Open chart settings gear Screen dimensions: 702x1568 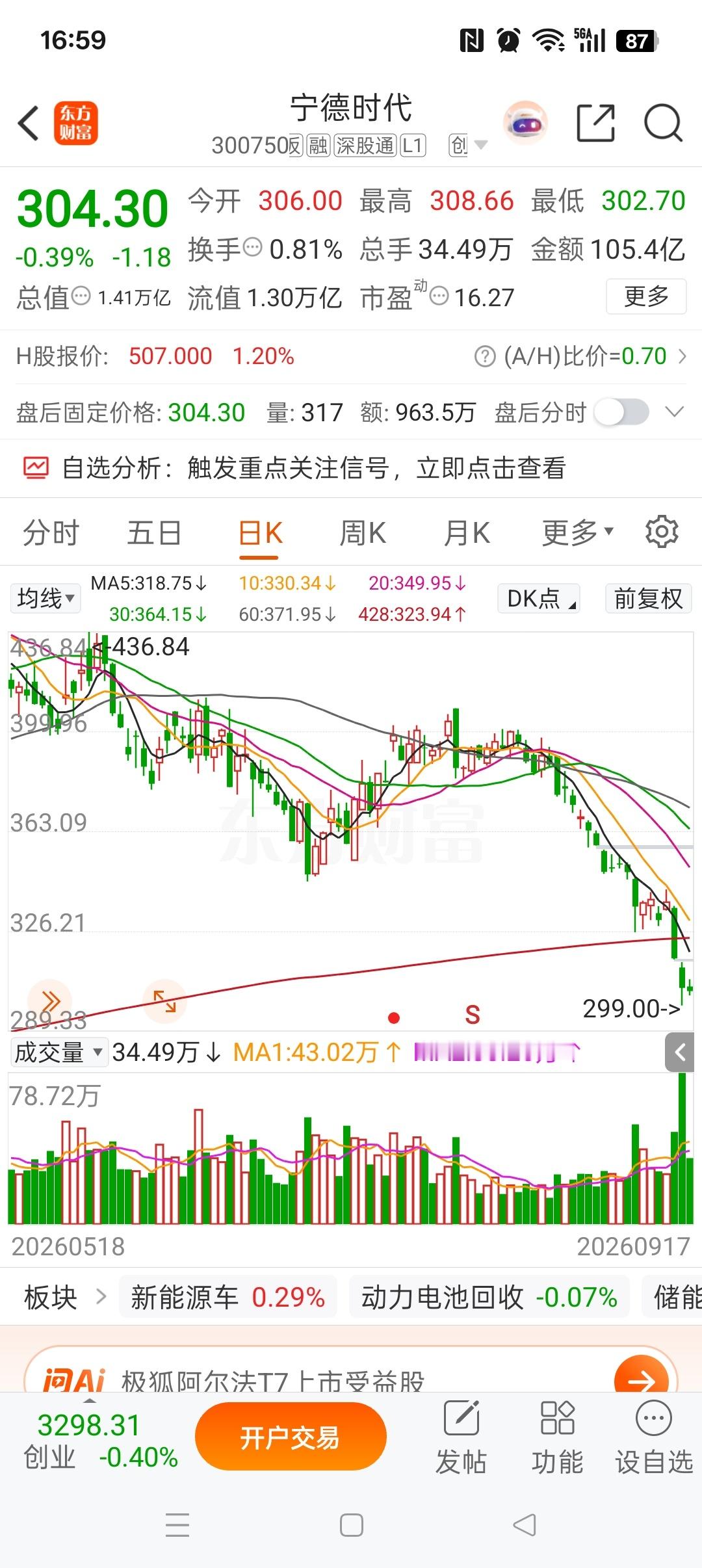(x=662, y=532)
